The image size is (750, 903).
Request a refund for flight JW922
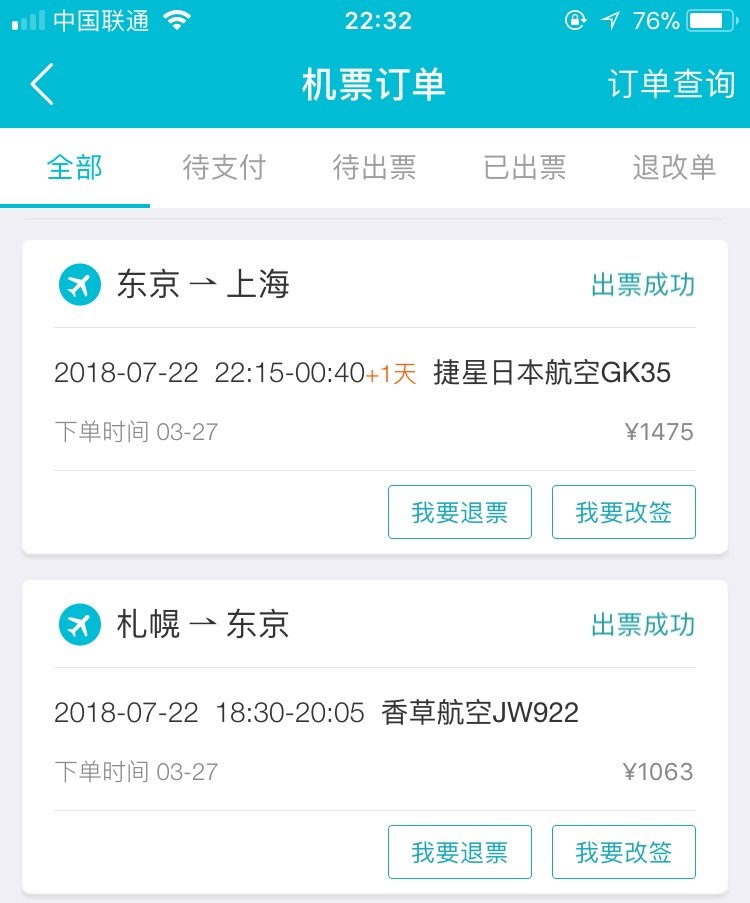[460, 852]
